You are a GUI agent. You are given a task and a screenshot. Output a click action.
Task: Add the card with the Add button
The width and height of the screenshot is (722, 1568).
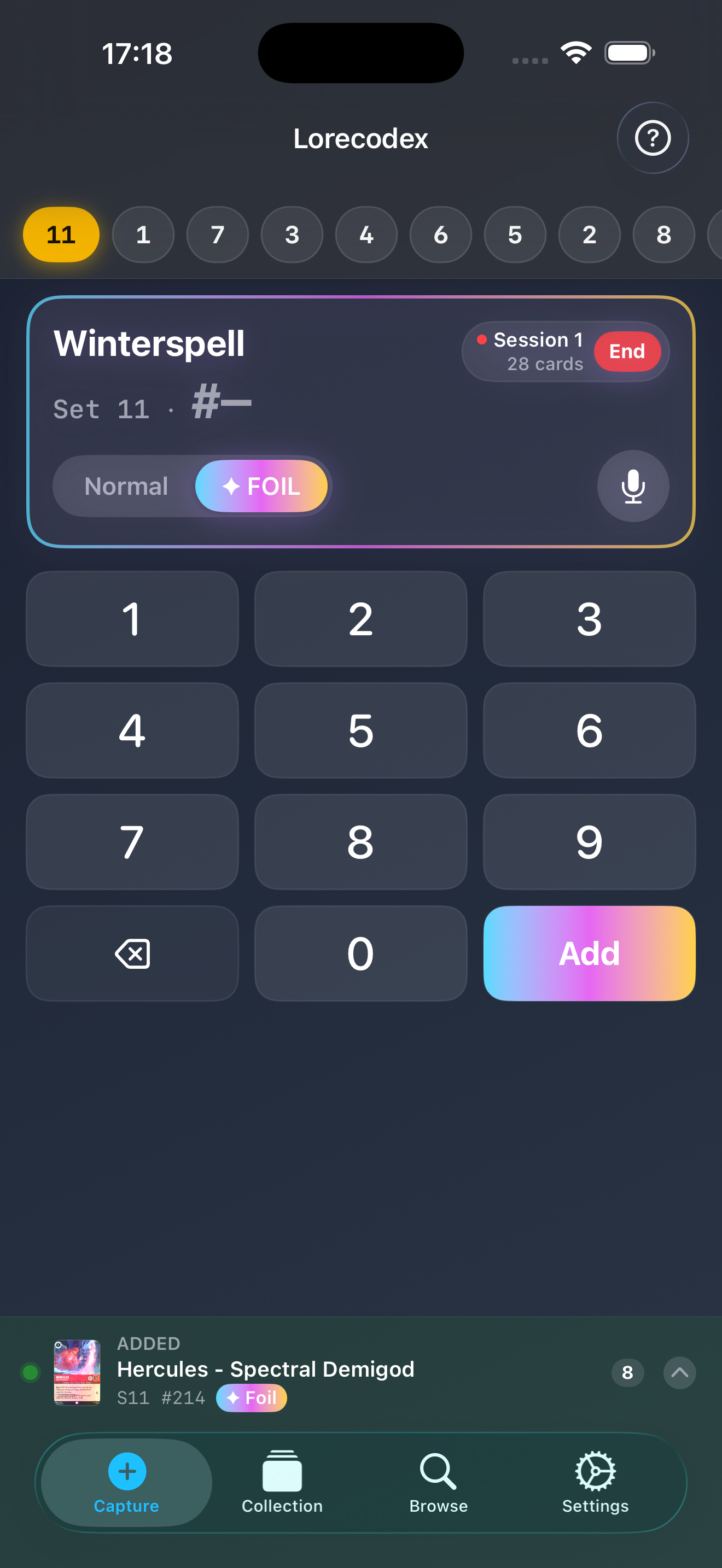click(x=589, y=952)
